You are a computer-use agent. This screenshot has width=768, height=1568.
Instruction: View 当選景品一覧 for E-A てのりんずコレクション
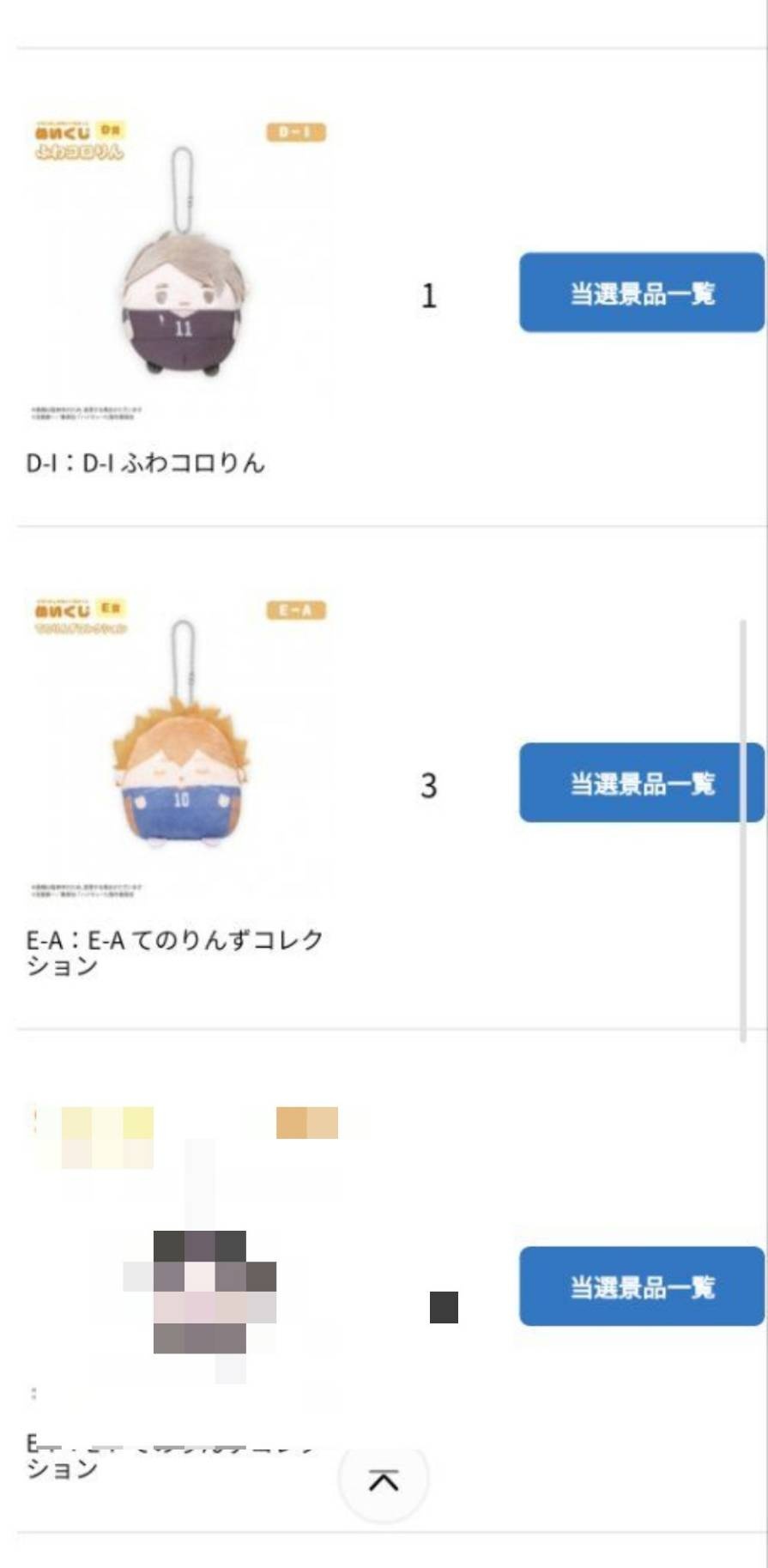point(641,783)
